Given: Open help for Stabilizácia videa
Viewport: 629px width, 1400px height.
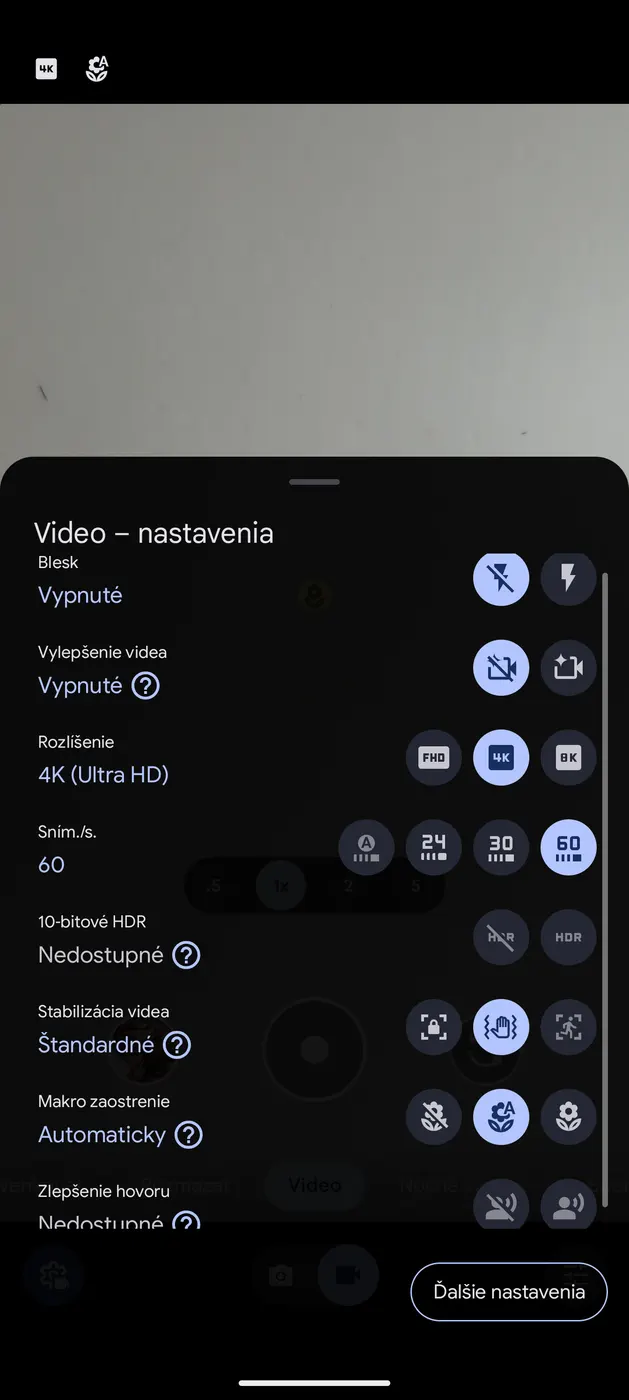Looking at the screenshot, I should pos(177,1045).
